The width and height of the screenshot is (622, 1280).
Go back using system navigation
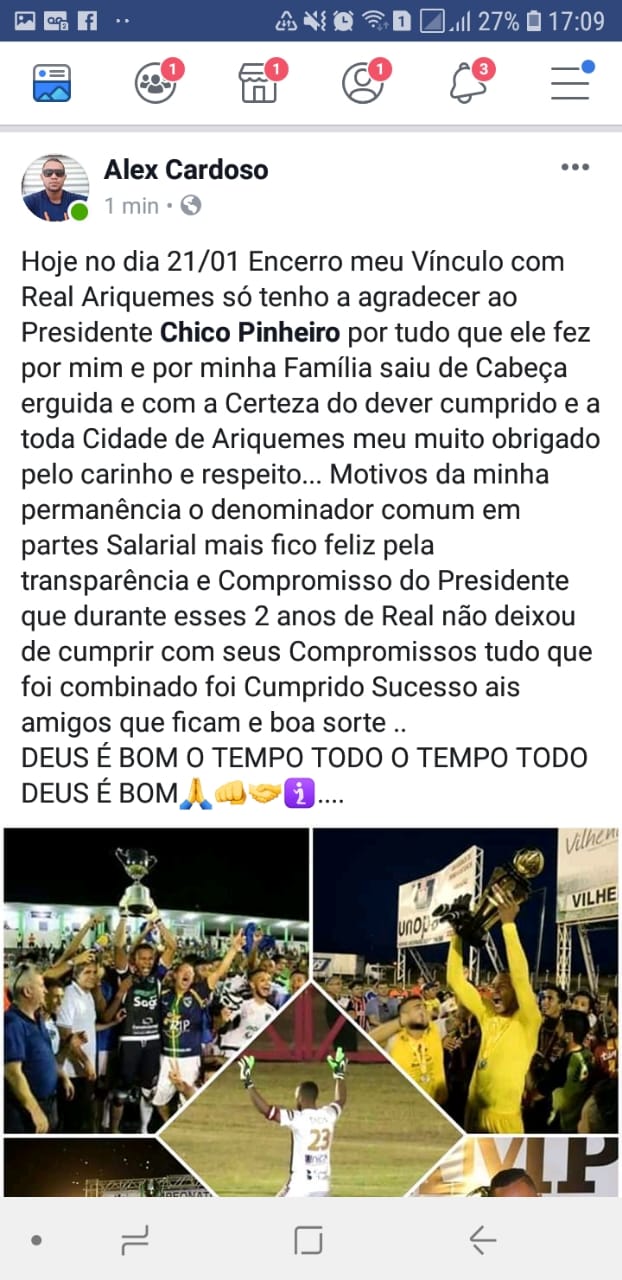482,1240
